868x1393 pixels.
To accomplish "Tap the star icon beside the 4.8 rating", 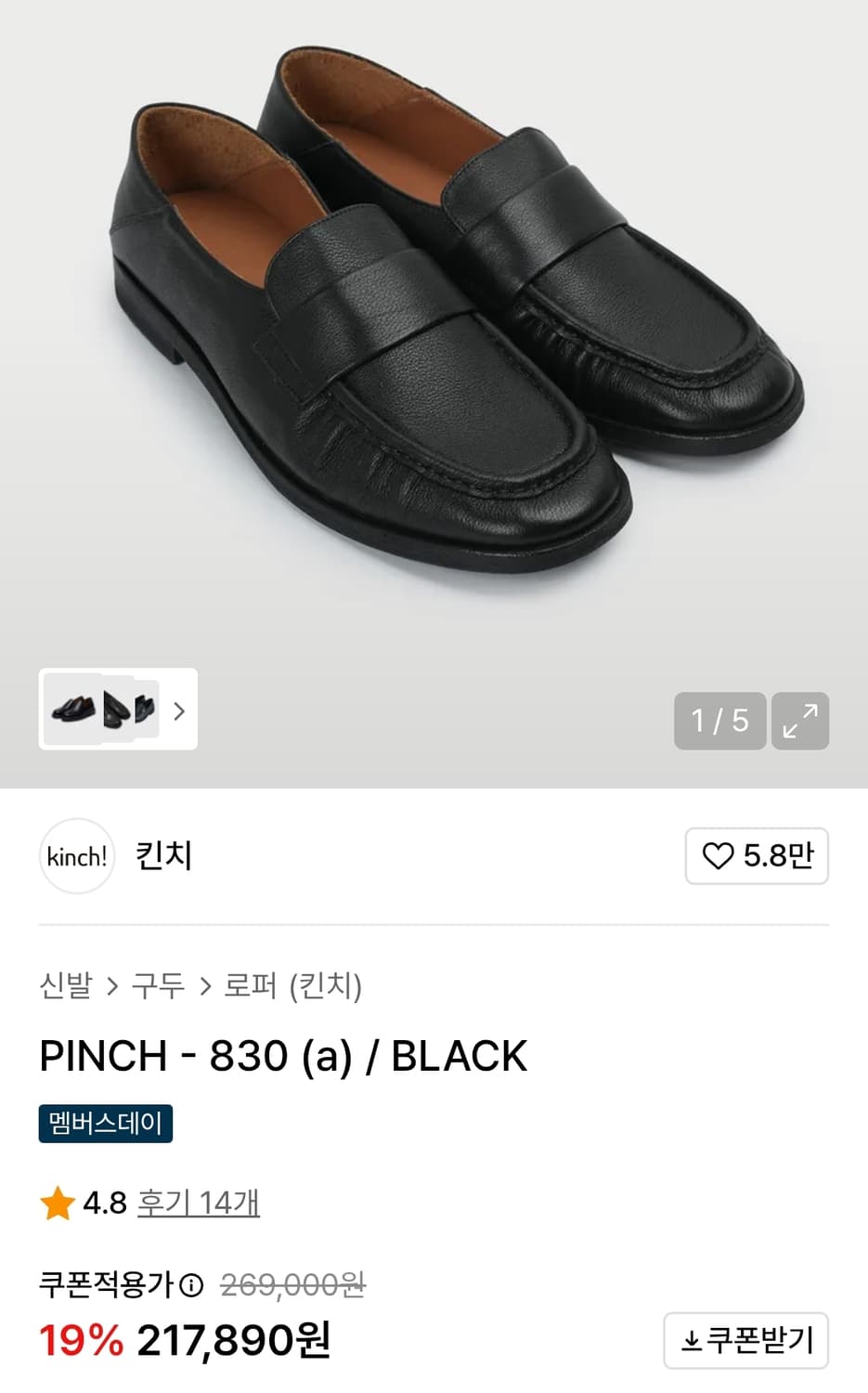I will [58, 1204].
